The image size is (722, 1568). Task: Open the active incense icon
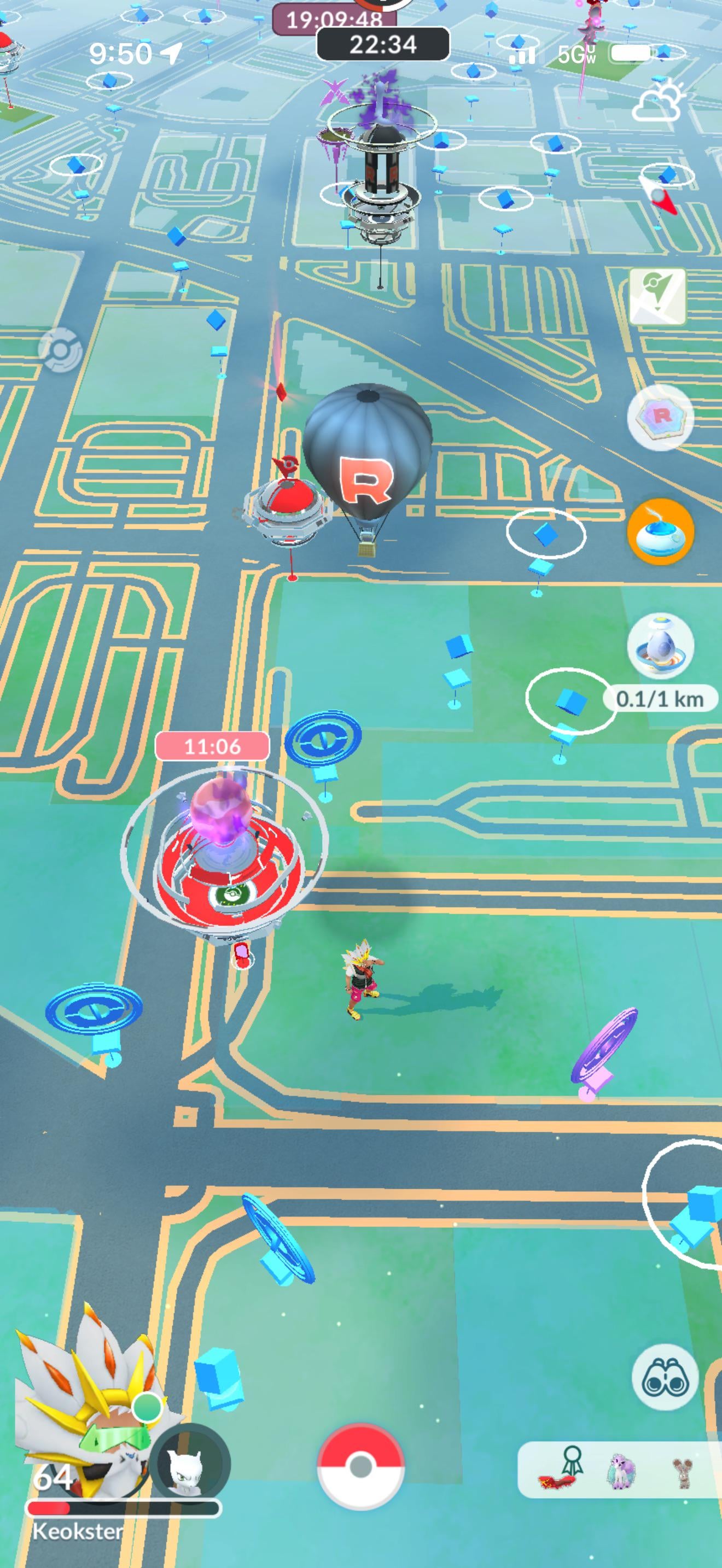click(x=661, y=531)
